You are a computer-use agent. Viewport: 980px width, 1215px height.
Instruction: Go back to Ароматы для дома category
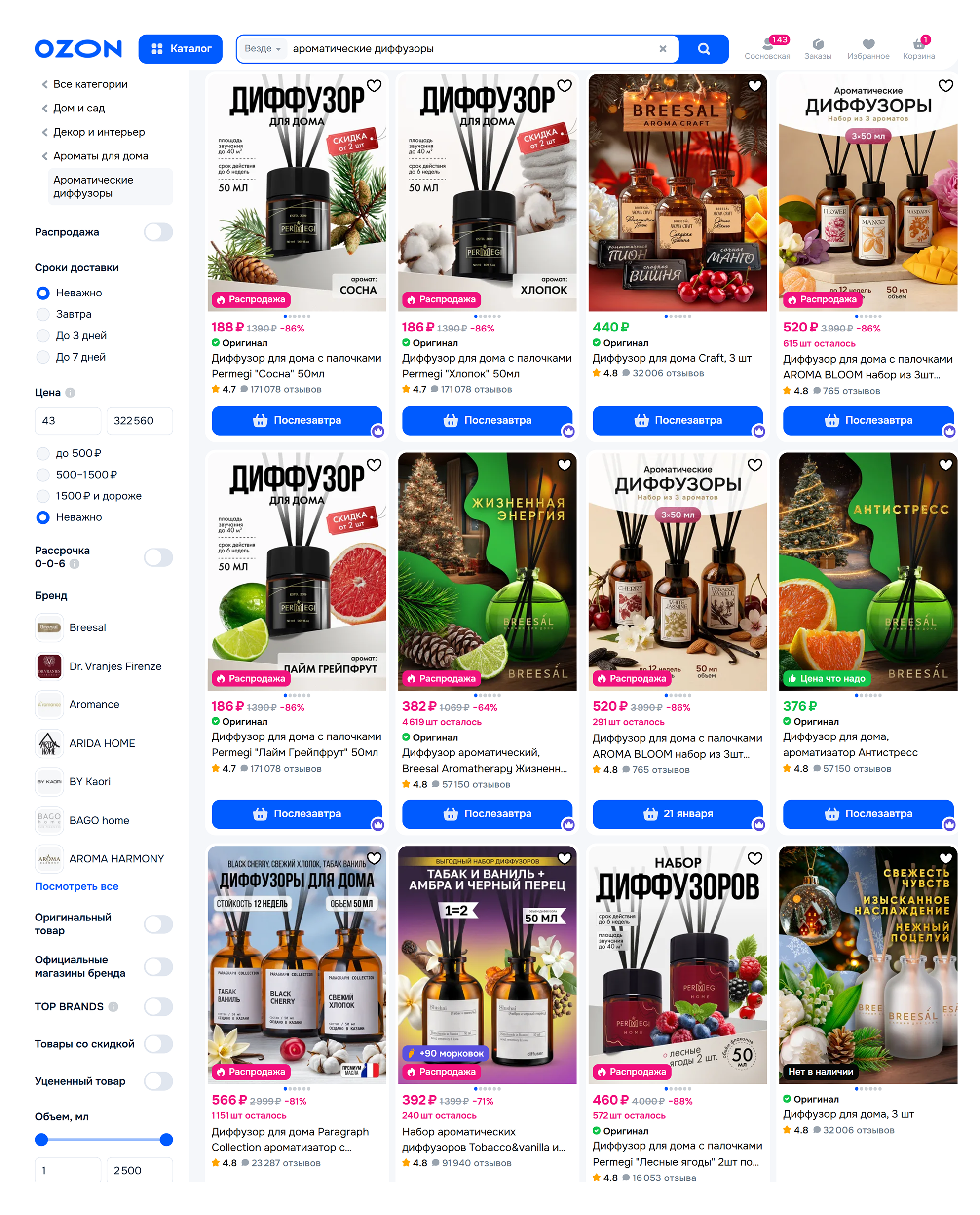pos(101,156)
